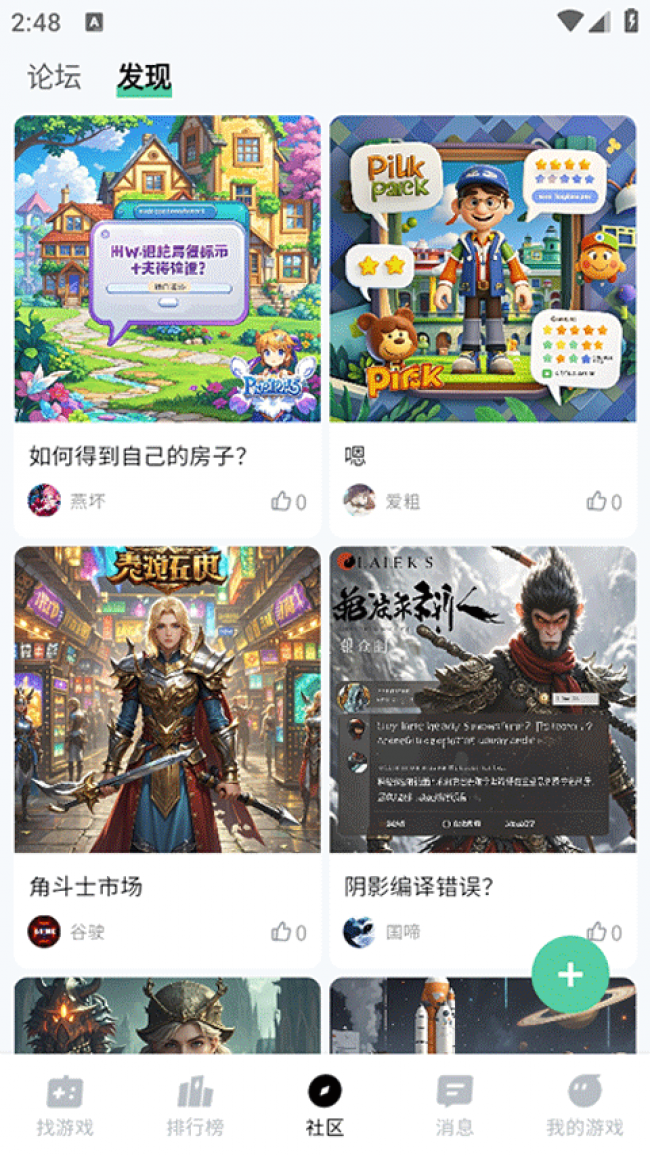Open the 角斗士市场 post
The height and width of the screenshot is (1155, 650).
tap(86, 886)
